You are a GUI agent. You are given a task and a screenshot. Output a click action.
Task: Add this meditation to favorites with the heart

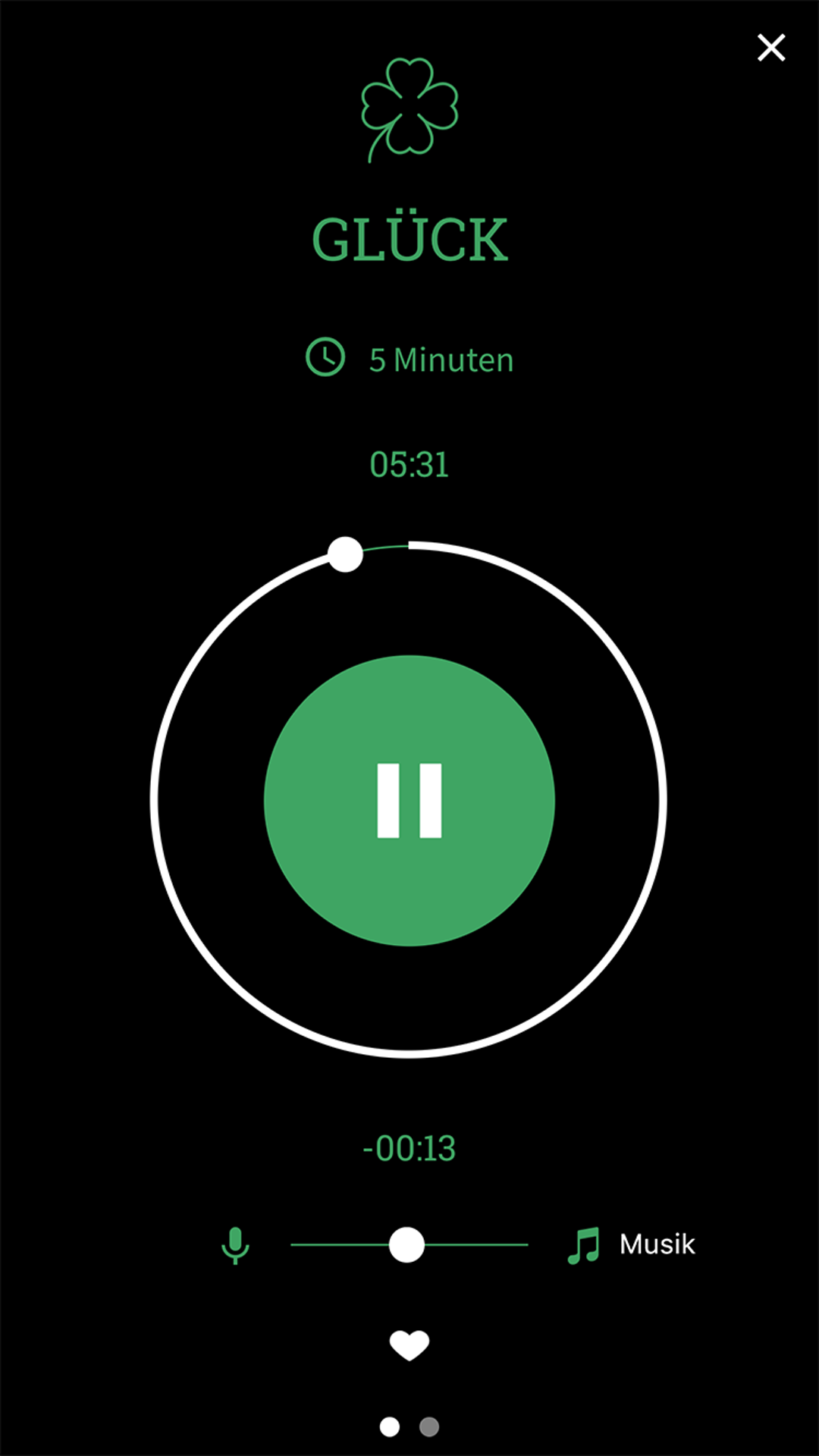pyautogui.click(x=409, y=1345)
